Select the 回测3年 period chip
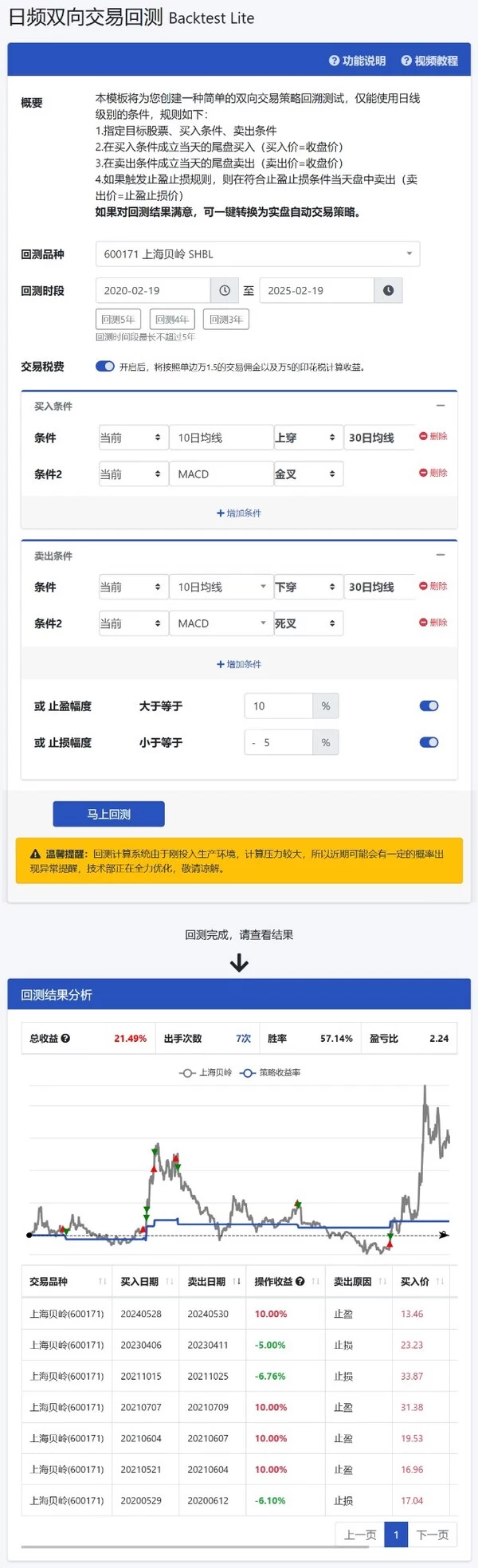This screenshot has height=1568, width=478. point(225,320)
